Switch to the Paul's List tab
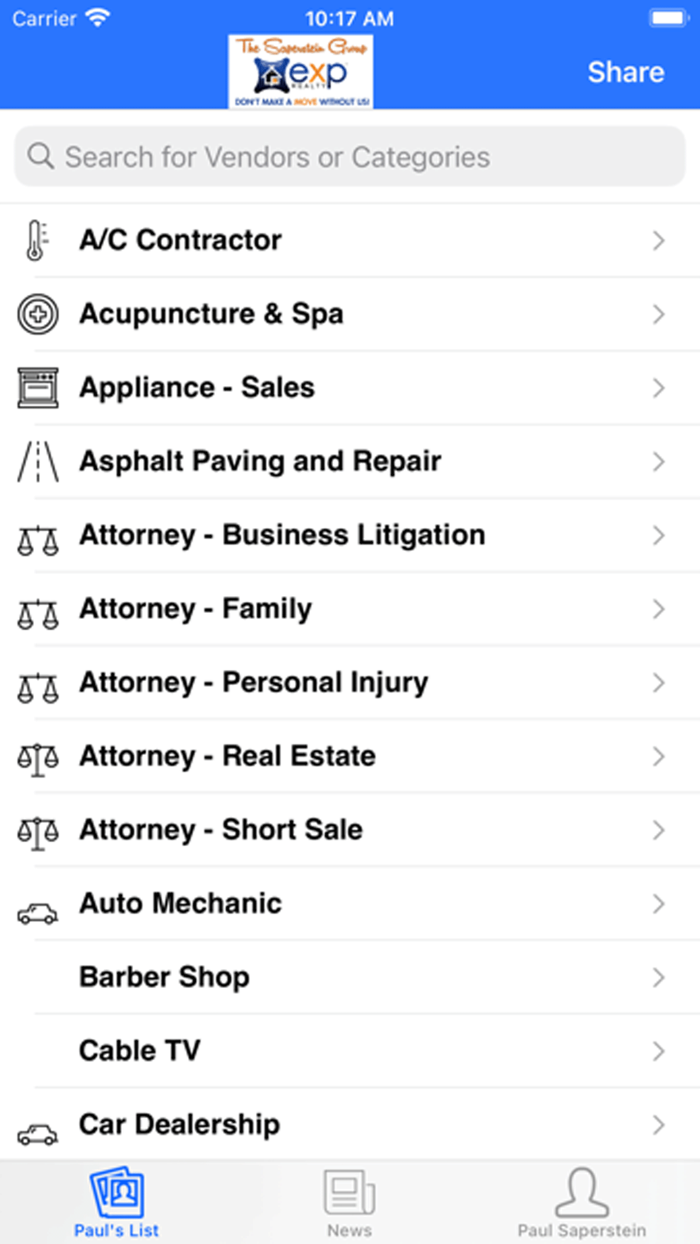Screen dimensions: 700x1244 [x=117, y=1203]
